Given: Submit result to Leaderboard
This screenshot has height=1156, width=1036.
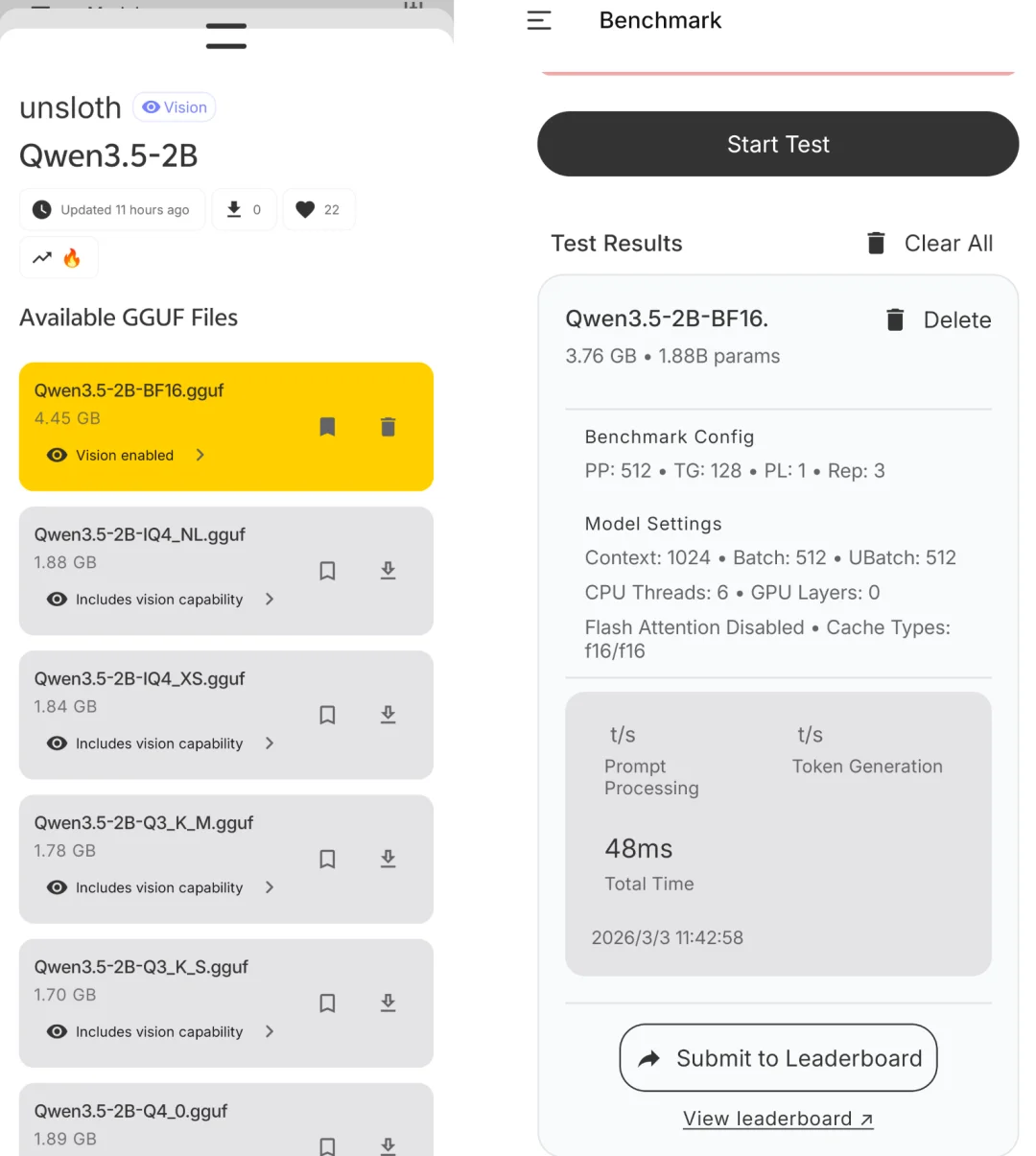Looking at the screenshot, I should 778,1058.
